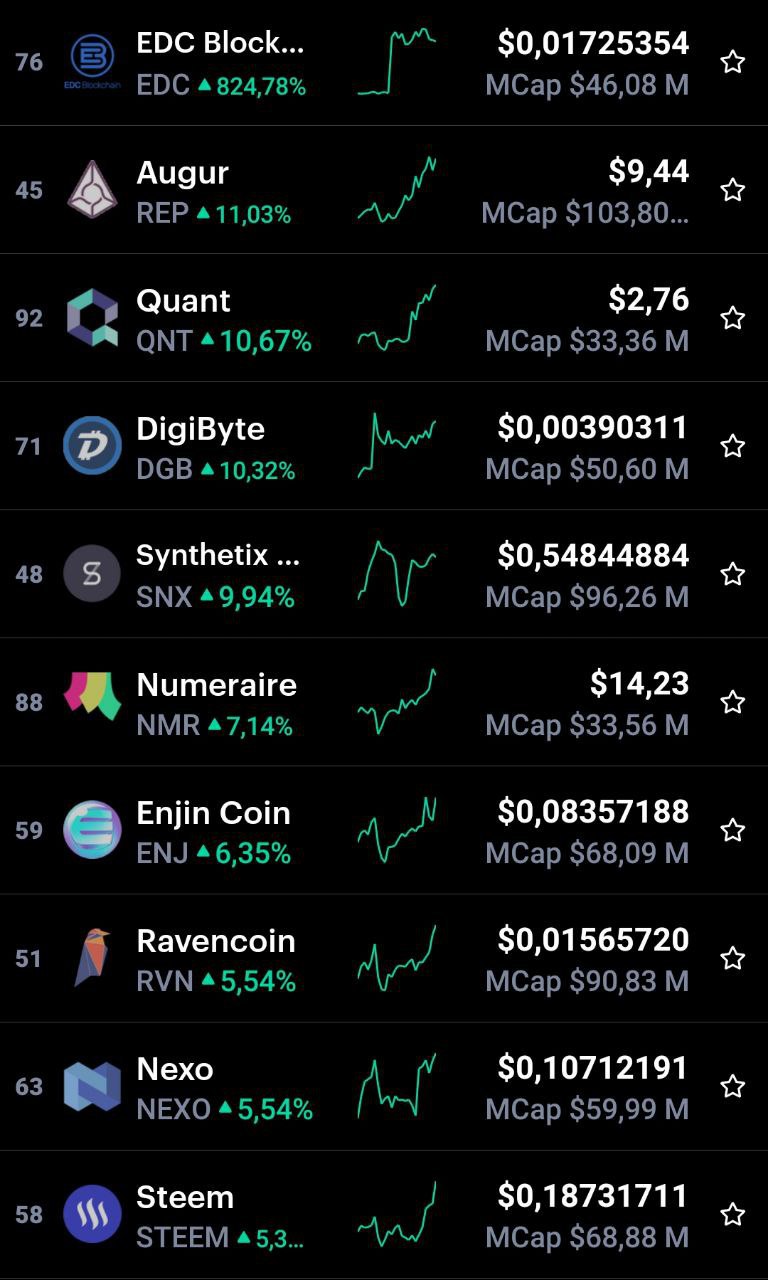The image size is (768, 1280).
Task: Open DigiByte DGB coin details
Action: [384, 446]
